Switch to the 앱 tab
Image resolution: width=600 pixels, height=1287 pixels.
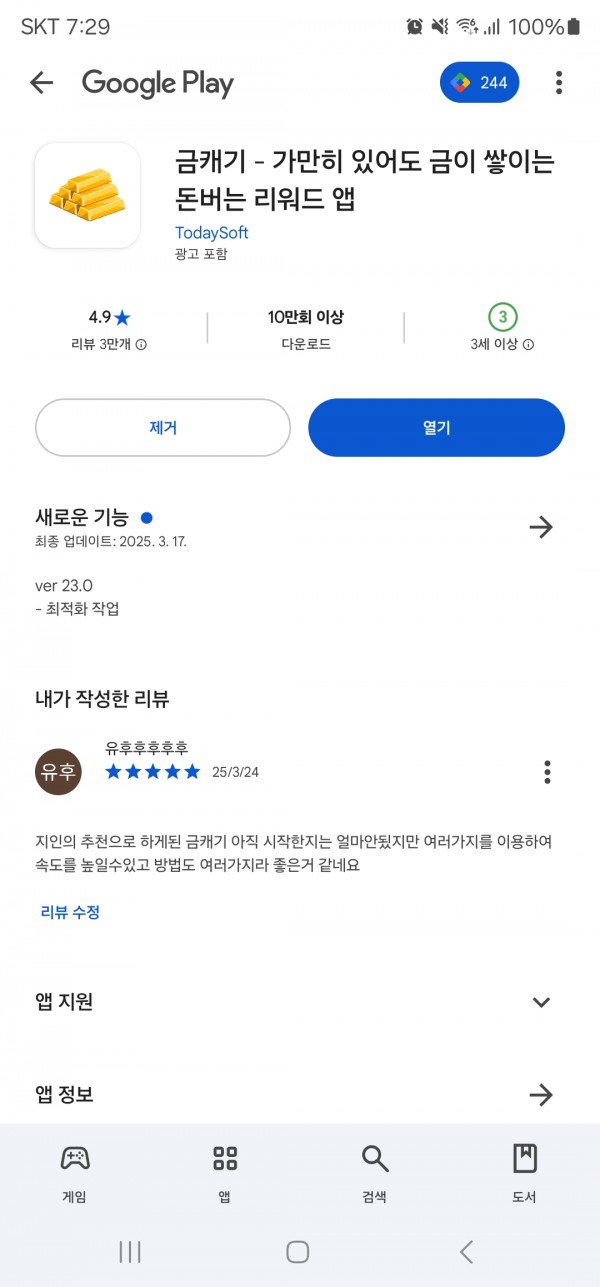coord(225,1173)
